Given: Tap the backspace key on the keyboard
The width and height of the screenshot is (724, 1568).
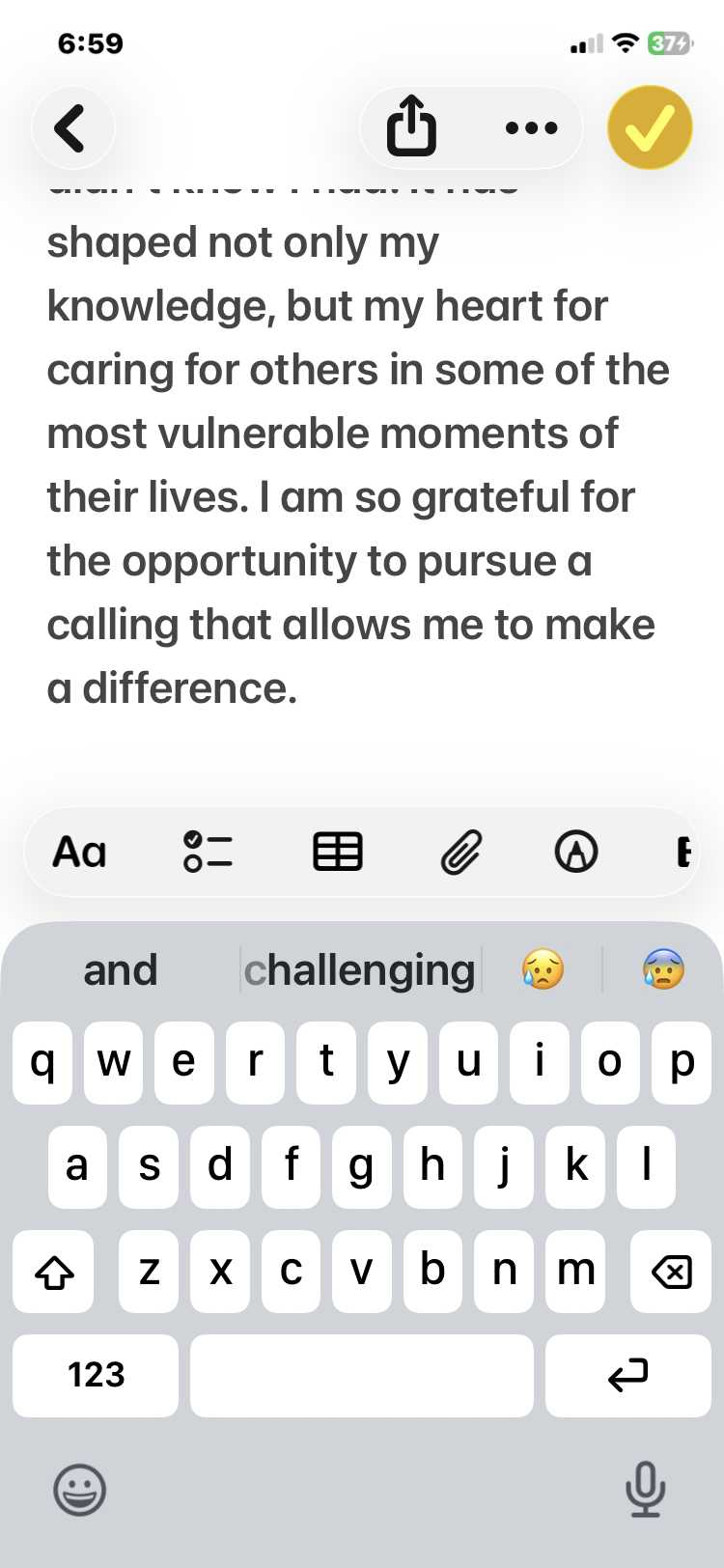Looking at the screenshot, I should [x=671, y=1272].
